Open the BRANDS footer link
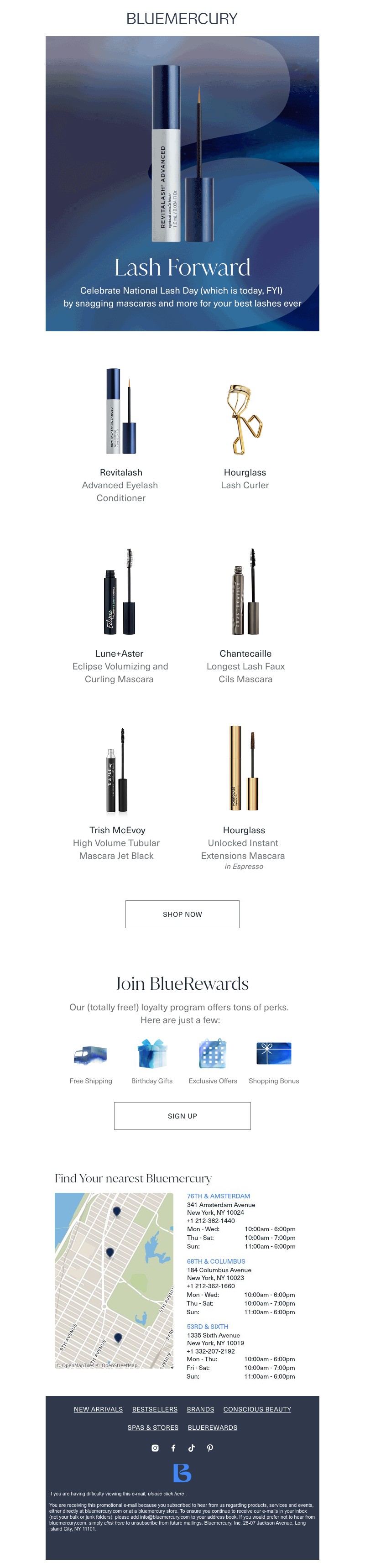The height and width of the screenshot is (1568, 365). [x=200, y=1409]
